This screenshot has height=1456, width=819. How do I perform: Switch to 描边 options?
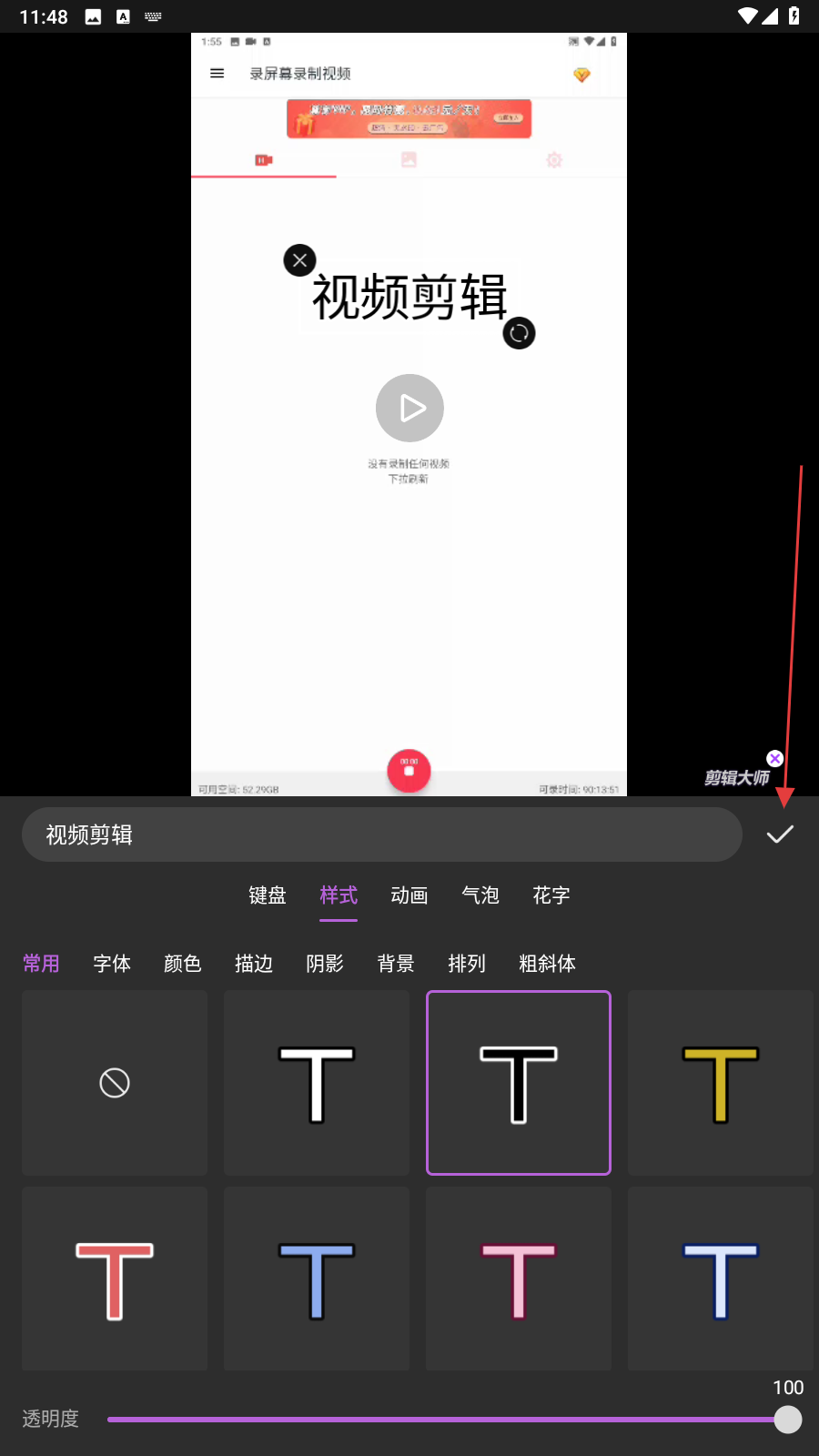tap(254, 964)
